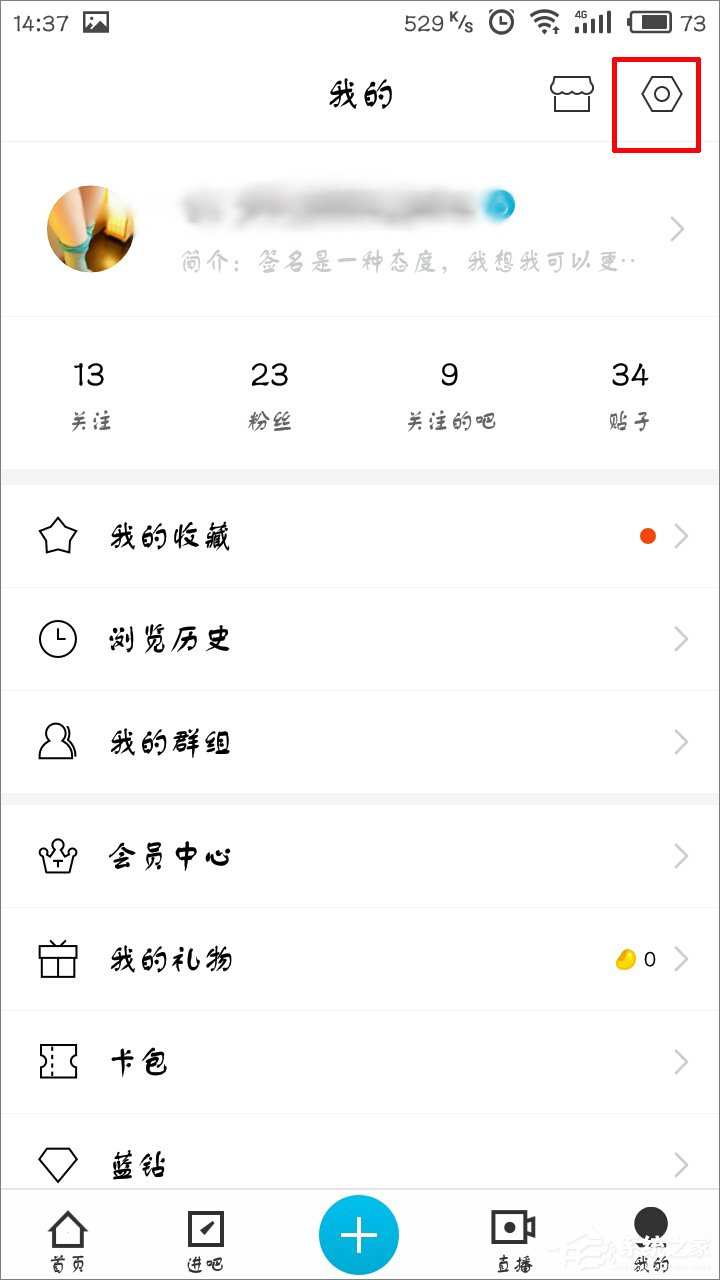Click the gift icon for 我的礼物
The image size is (720, 1280).
click(x=57, y=958)
